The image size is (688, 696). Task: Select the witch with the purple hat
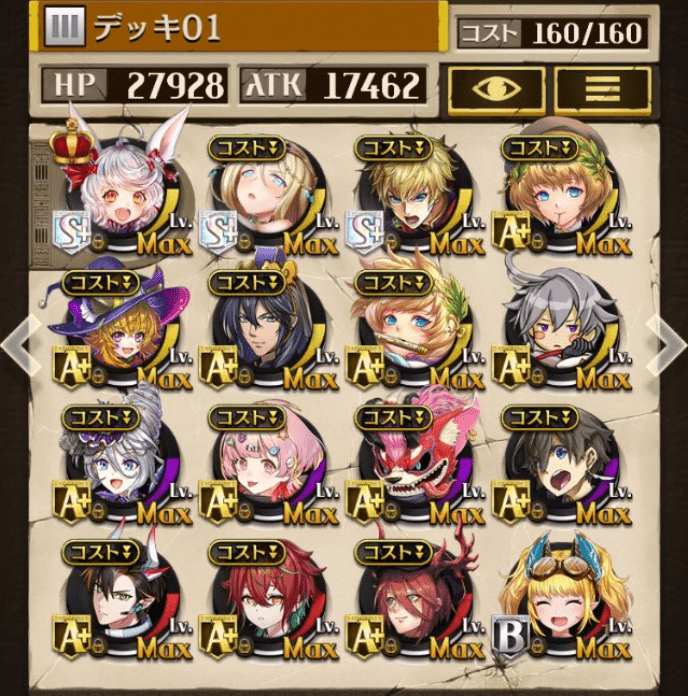tap(117, 330)
